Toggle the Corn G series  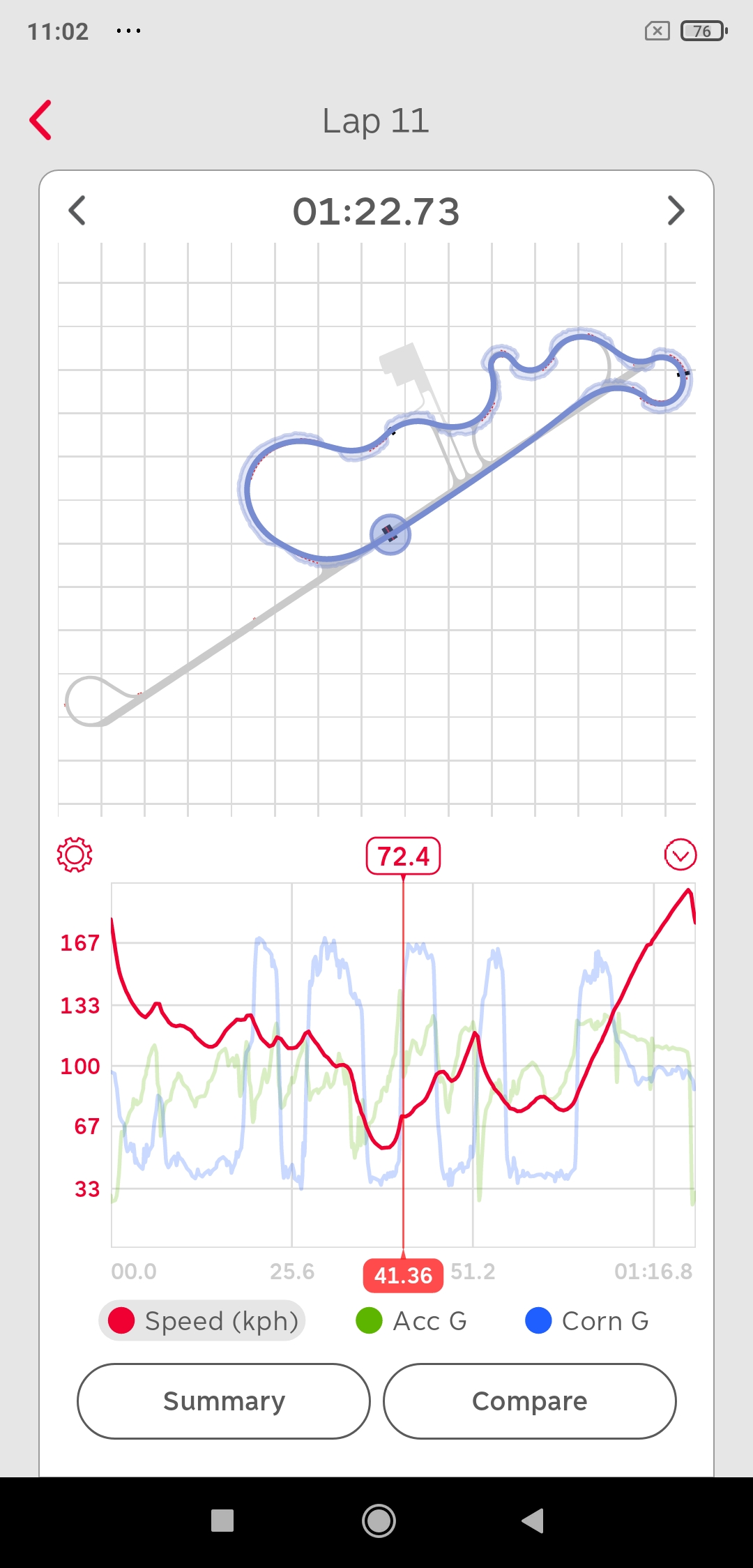click(587, 1320)
